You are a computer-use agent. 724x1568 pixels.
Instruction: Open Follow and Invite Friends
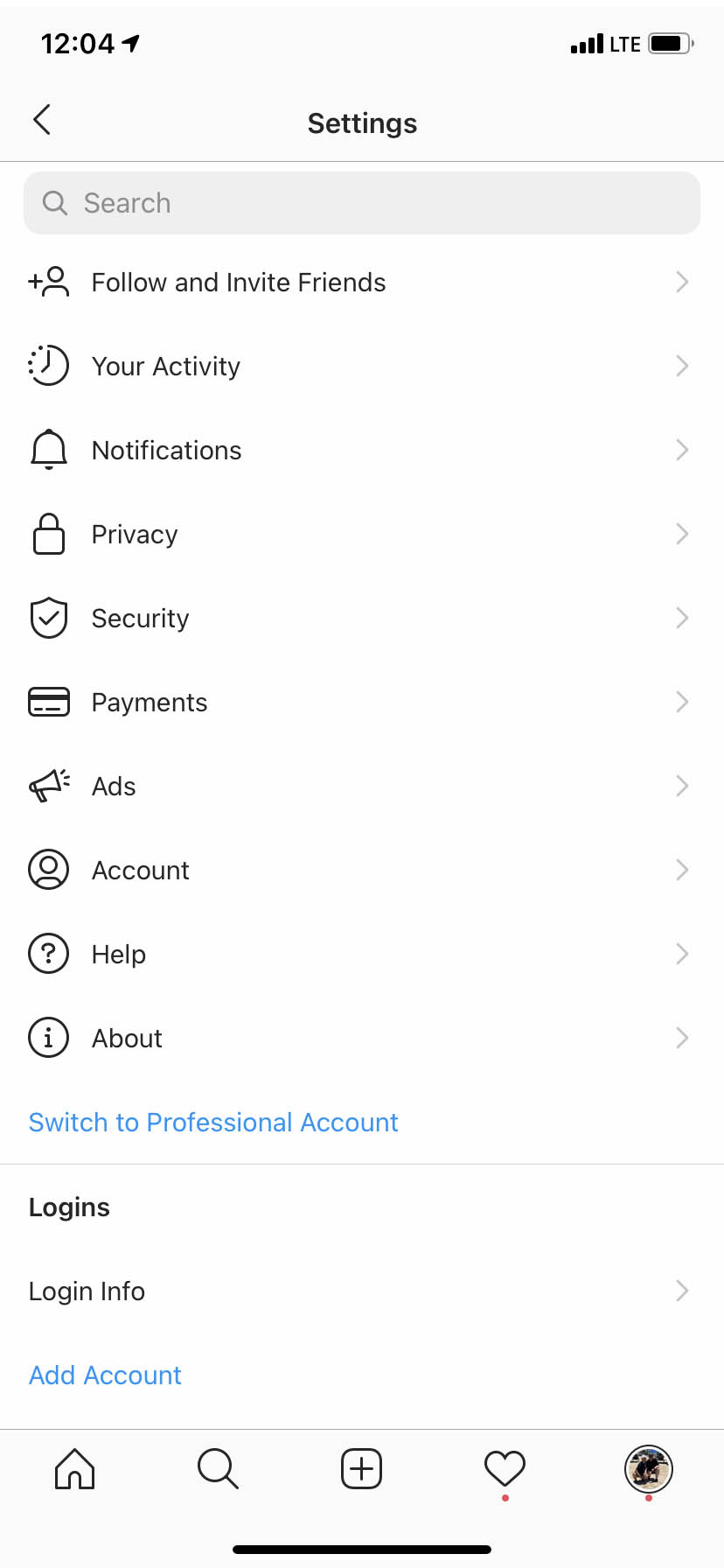238,283
